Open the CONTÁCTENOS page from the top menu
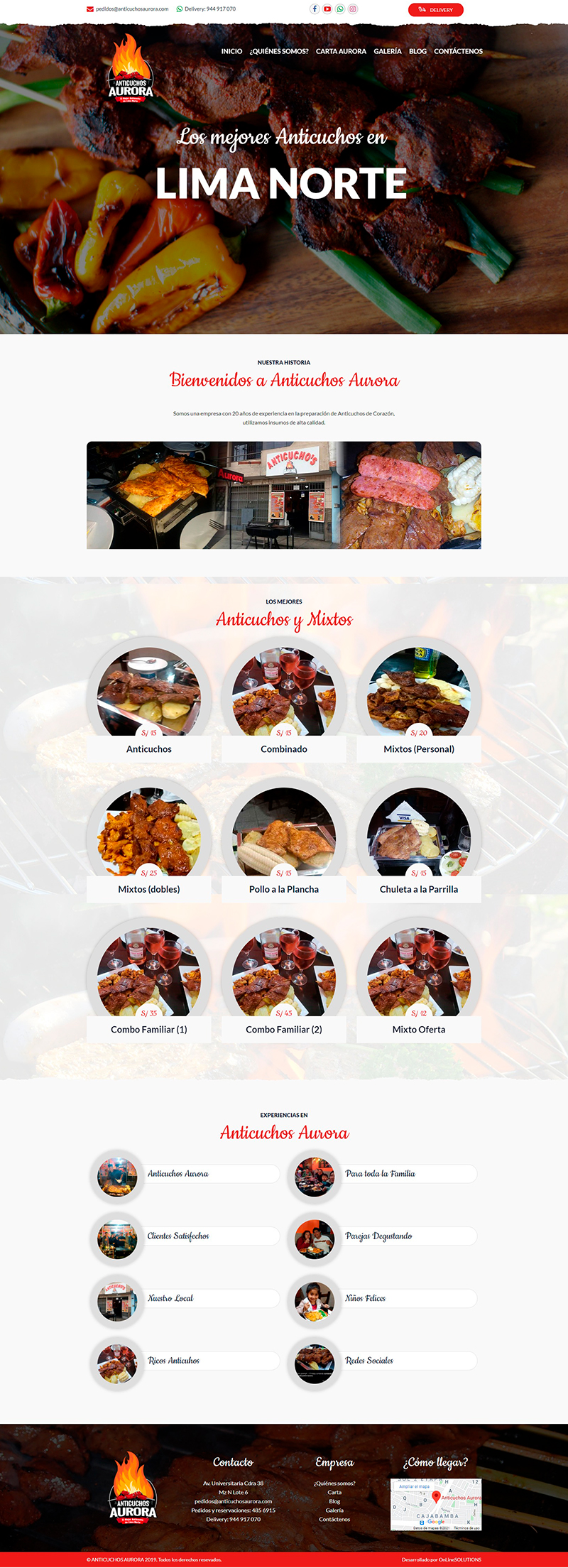This screenshot has width=568, height=1568. (458, 51)
